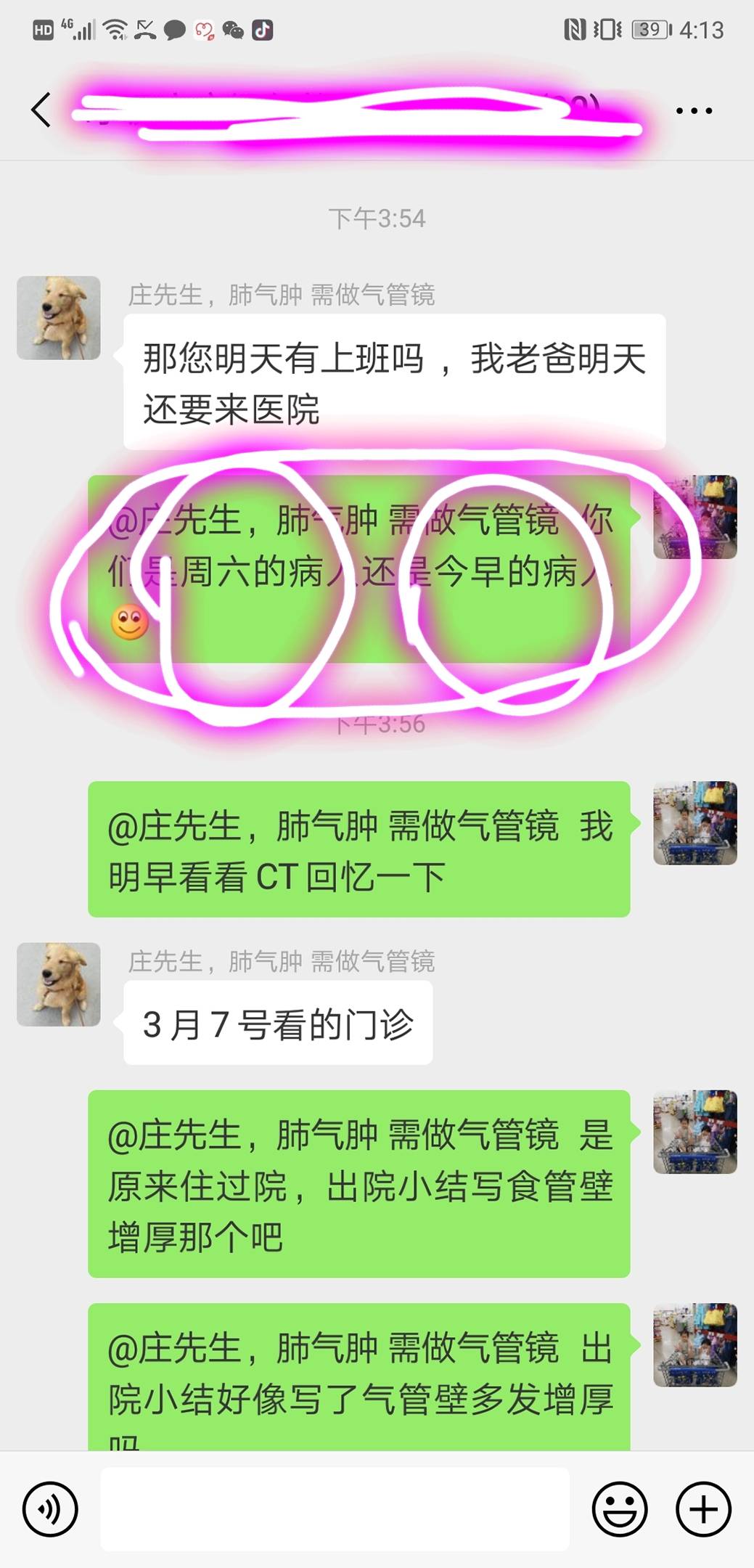Open own avatar beside 是原来住过院 message
The width and height of the screenshot is (754, 1568).
(x=694, y=1132)
